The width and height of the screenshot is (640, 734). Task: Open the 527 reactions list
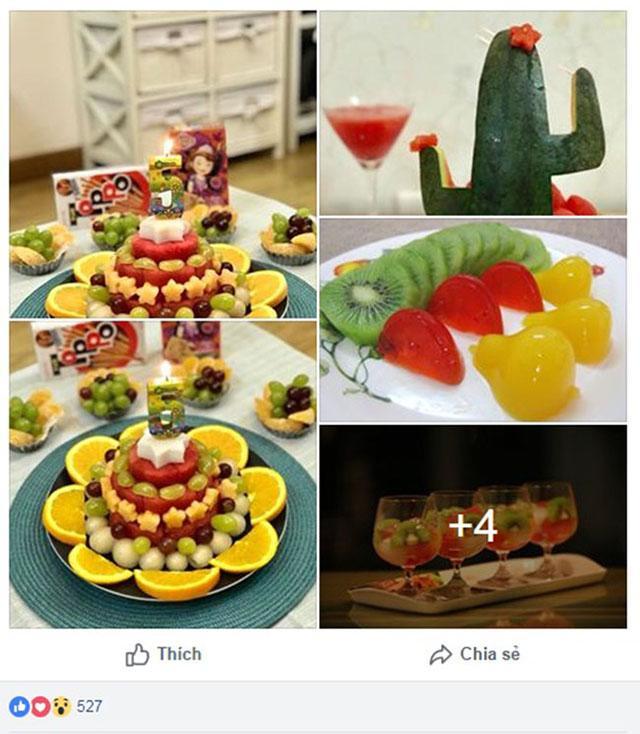click(x=89, y=706)
